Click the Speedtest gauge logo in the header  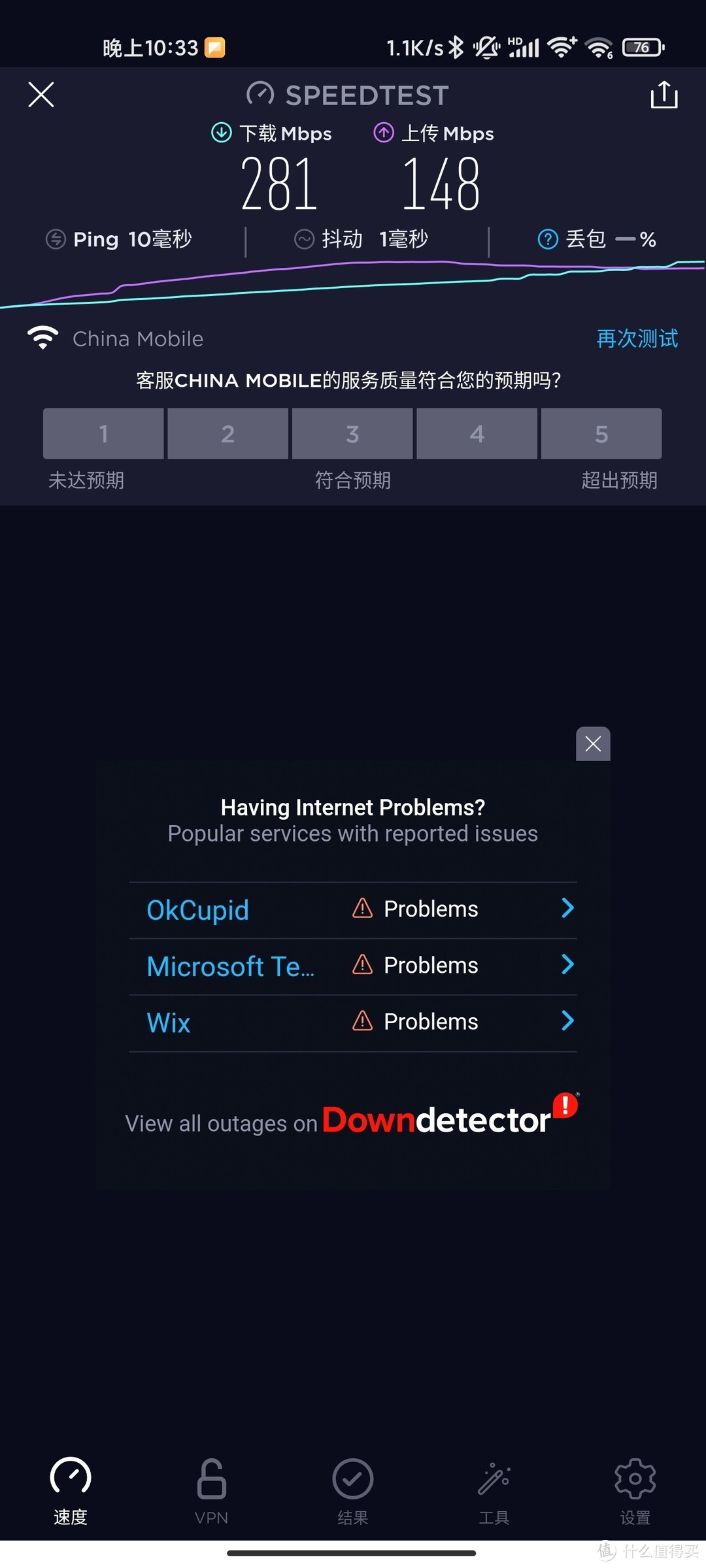pyautogui.click(x=259, y=94)
